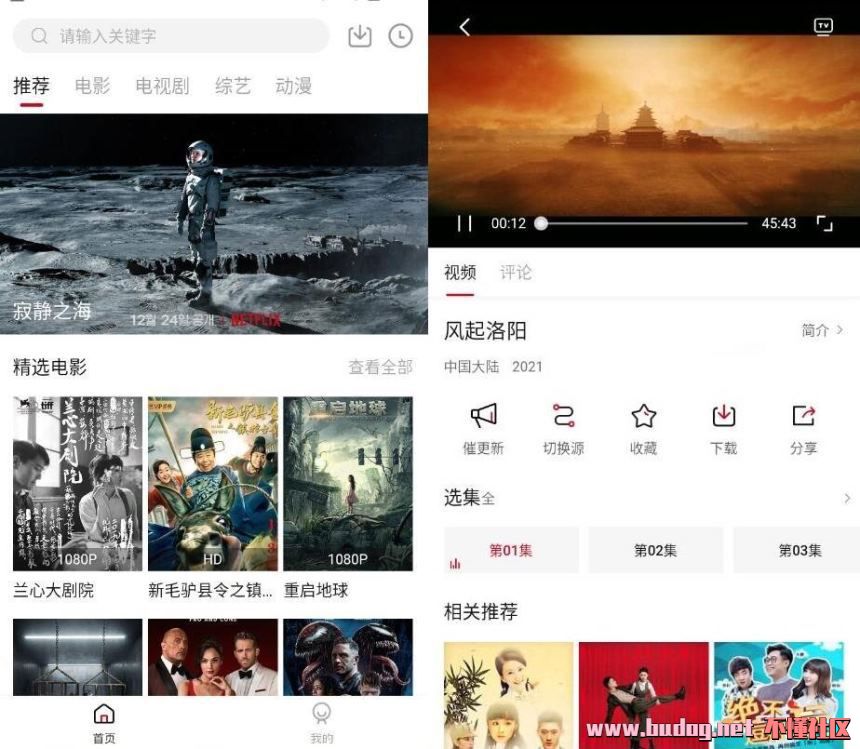View all via 查看全部

380,367
